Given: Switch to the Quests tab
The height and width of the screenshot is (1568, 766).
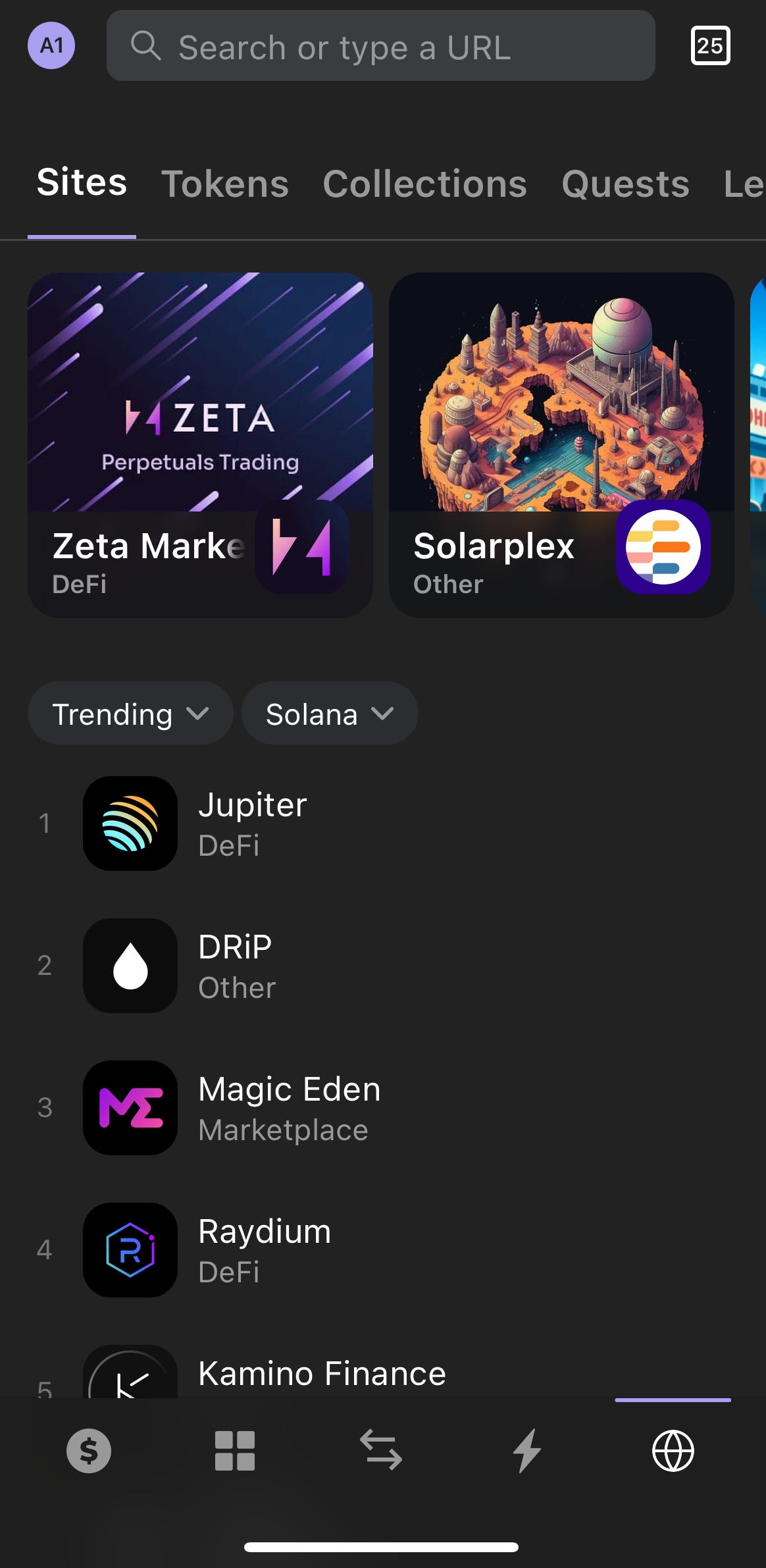Looking at the screenshot, I should [x=625, y=184].
